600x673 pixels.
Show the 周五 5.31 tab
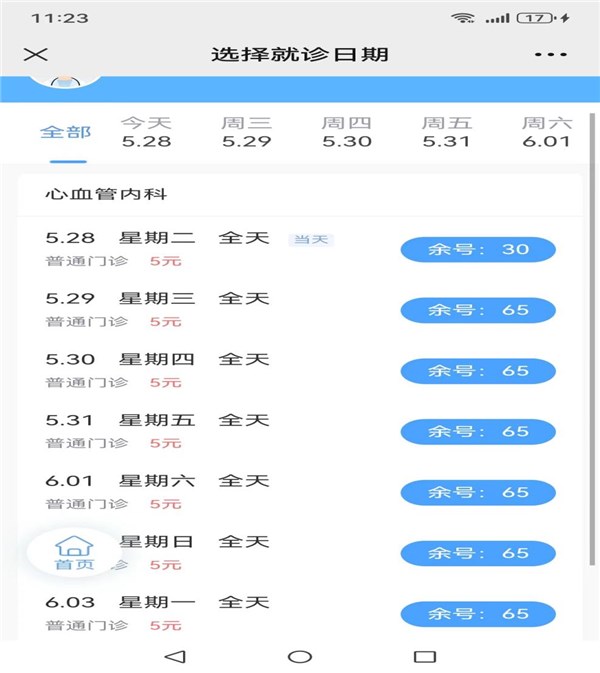point(446,132)
